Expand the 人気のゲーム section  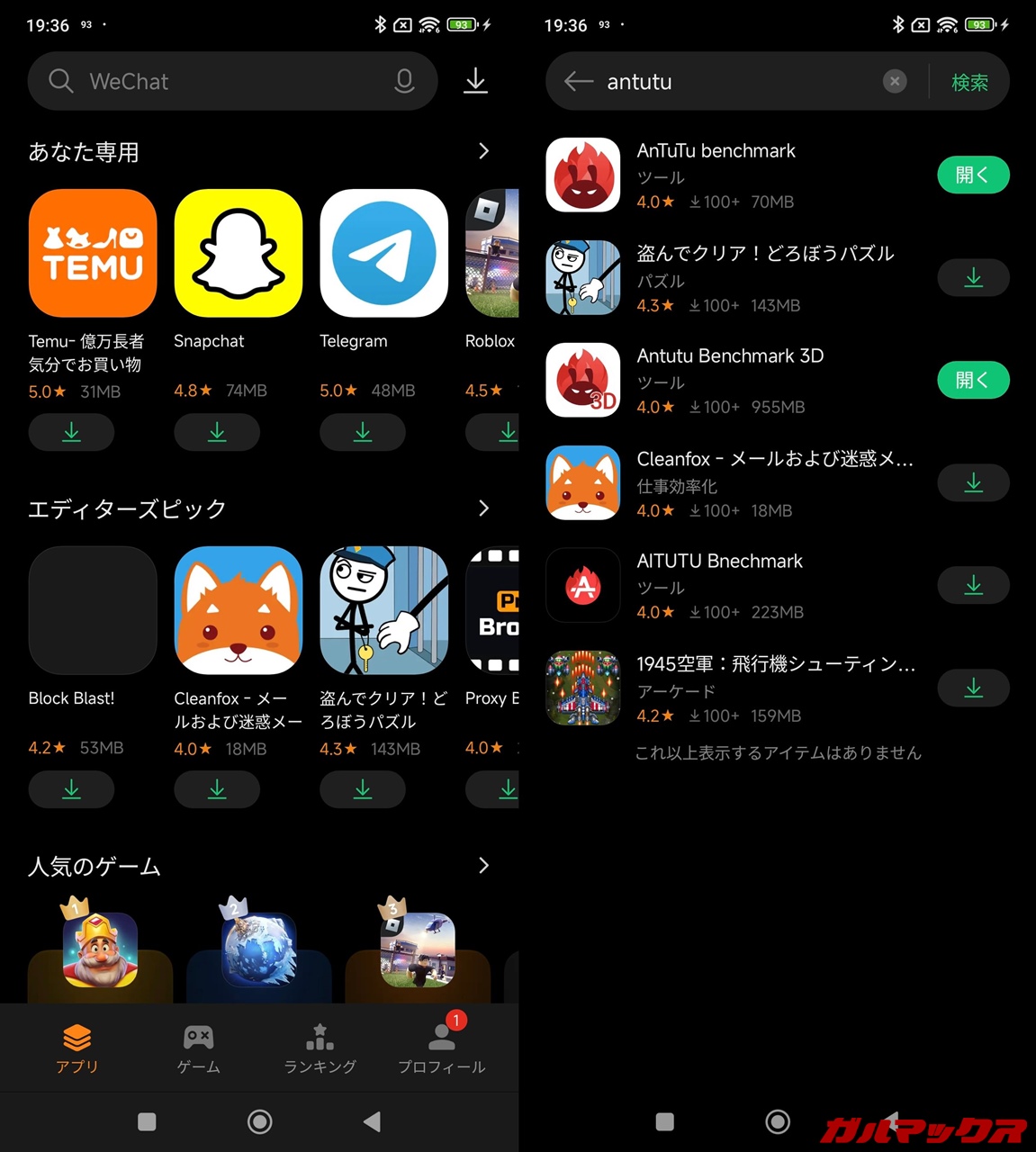(x=483, y=866)
